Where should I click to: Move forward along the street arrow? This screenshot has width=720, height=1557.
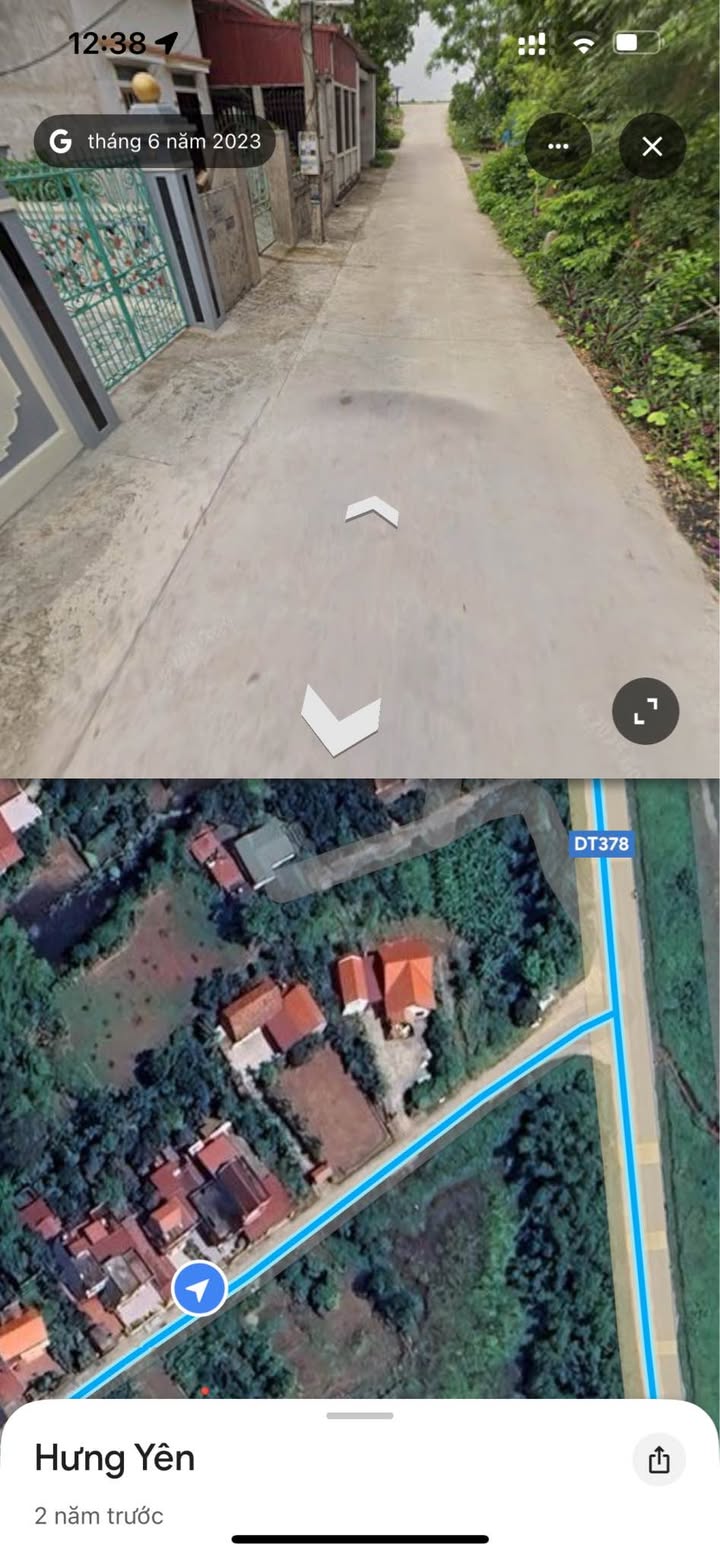pos(372,511)
